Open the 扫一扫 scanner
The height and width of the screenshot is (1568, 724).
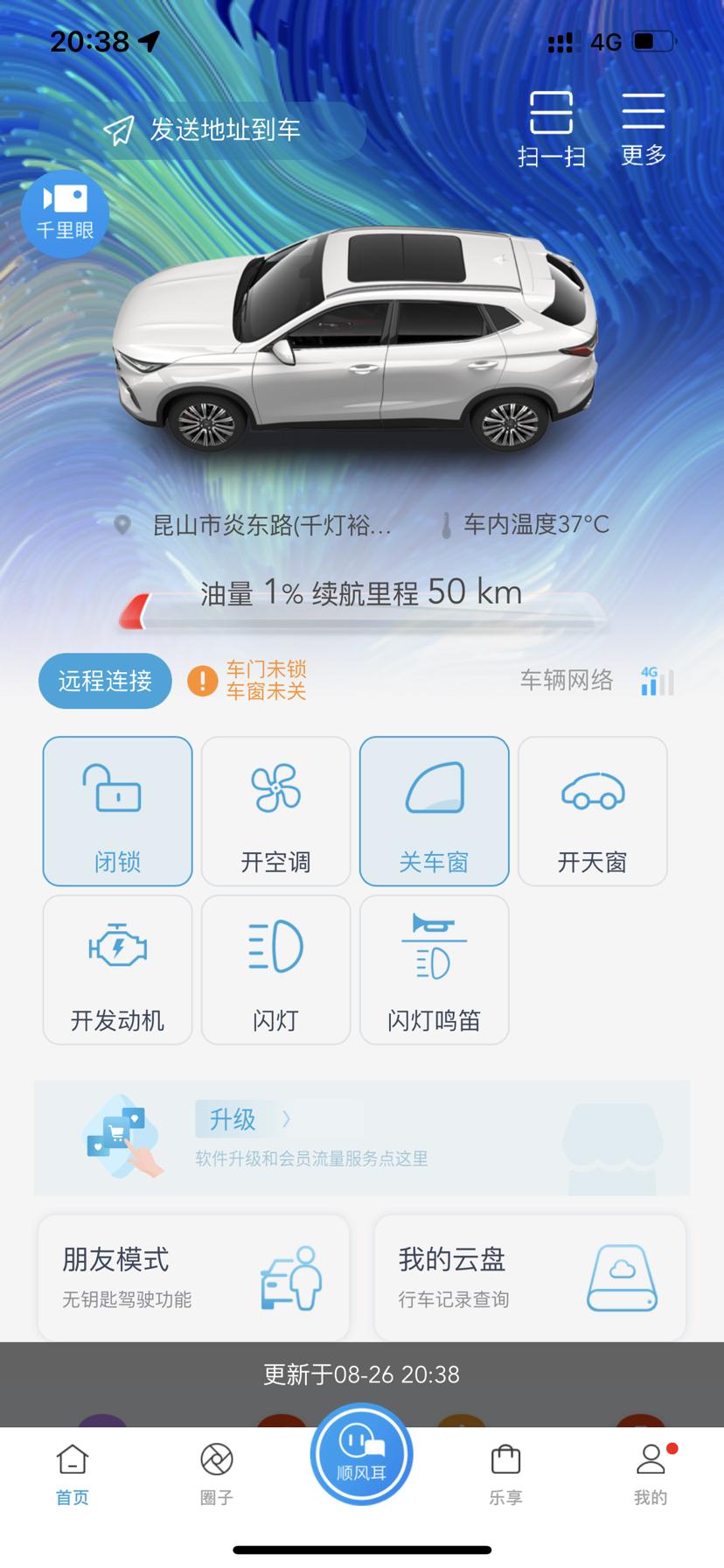click(551, 129)
